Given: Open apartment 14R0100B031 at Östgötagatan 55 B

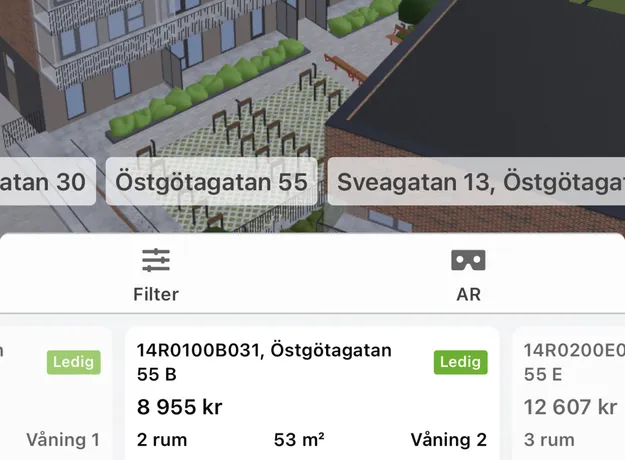Looking at the screenshot, I should [312, 394].
